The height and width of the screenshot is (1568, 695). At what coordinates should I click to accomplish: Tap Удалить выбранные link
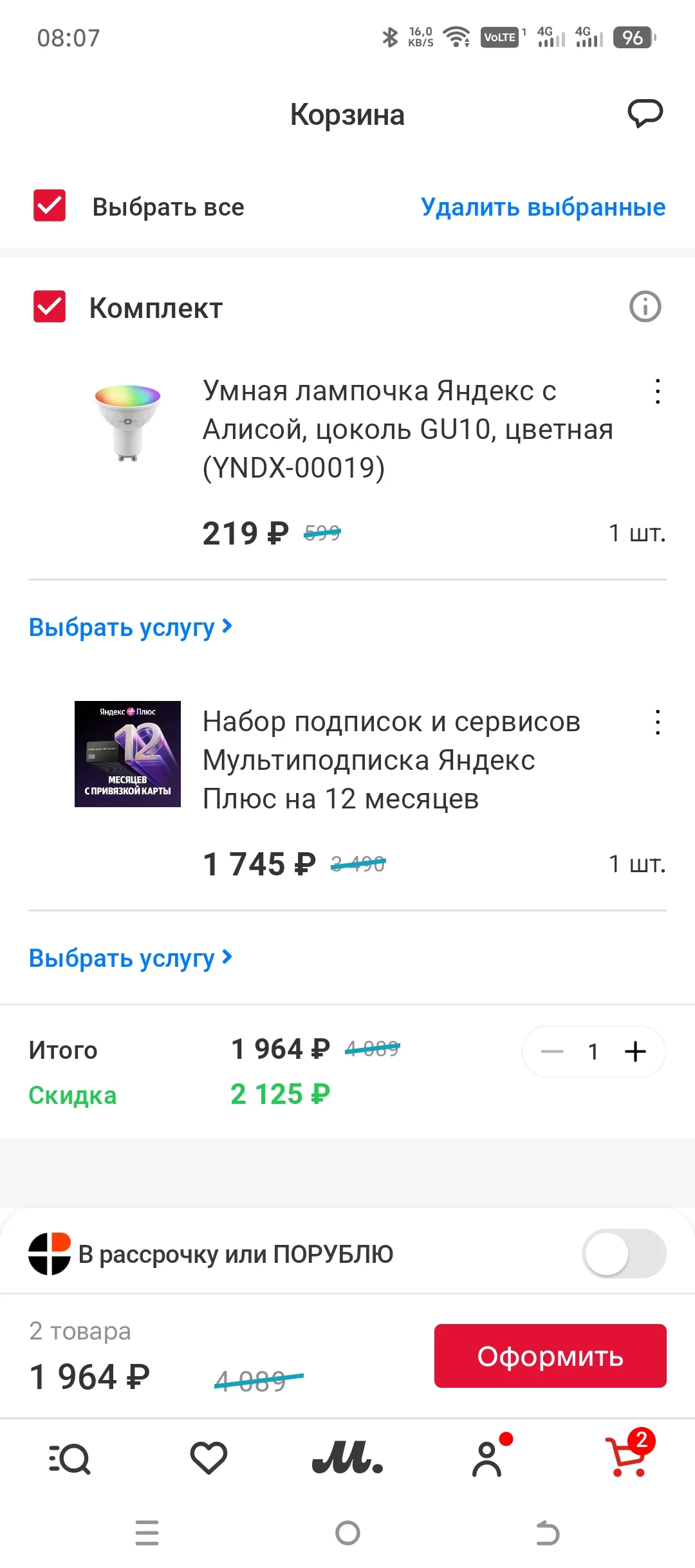[543, 207]
